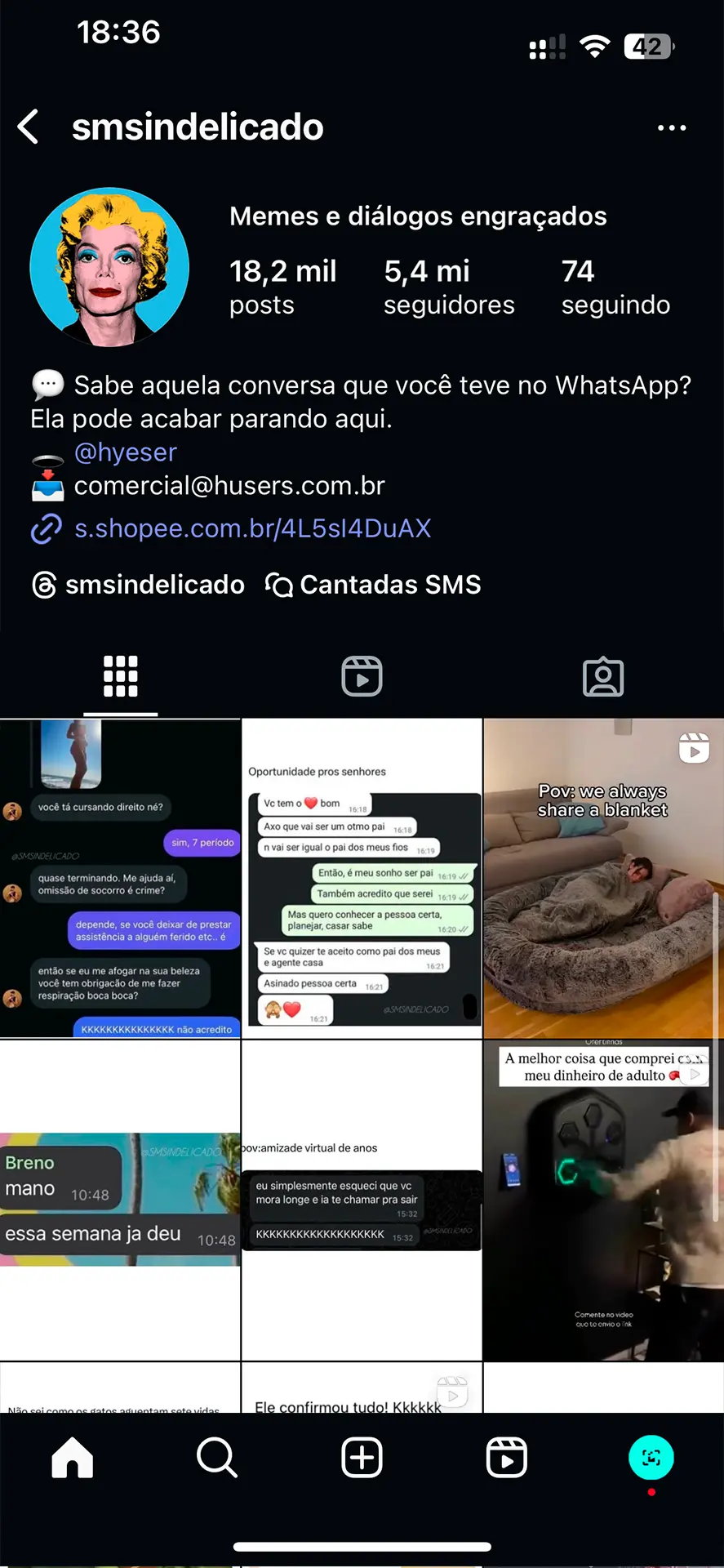Open the seguindo list

615,287
